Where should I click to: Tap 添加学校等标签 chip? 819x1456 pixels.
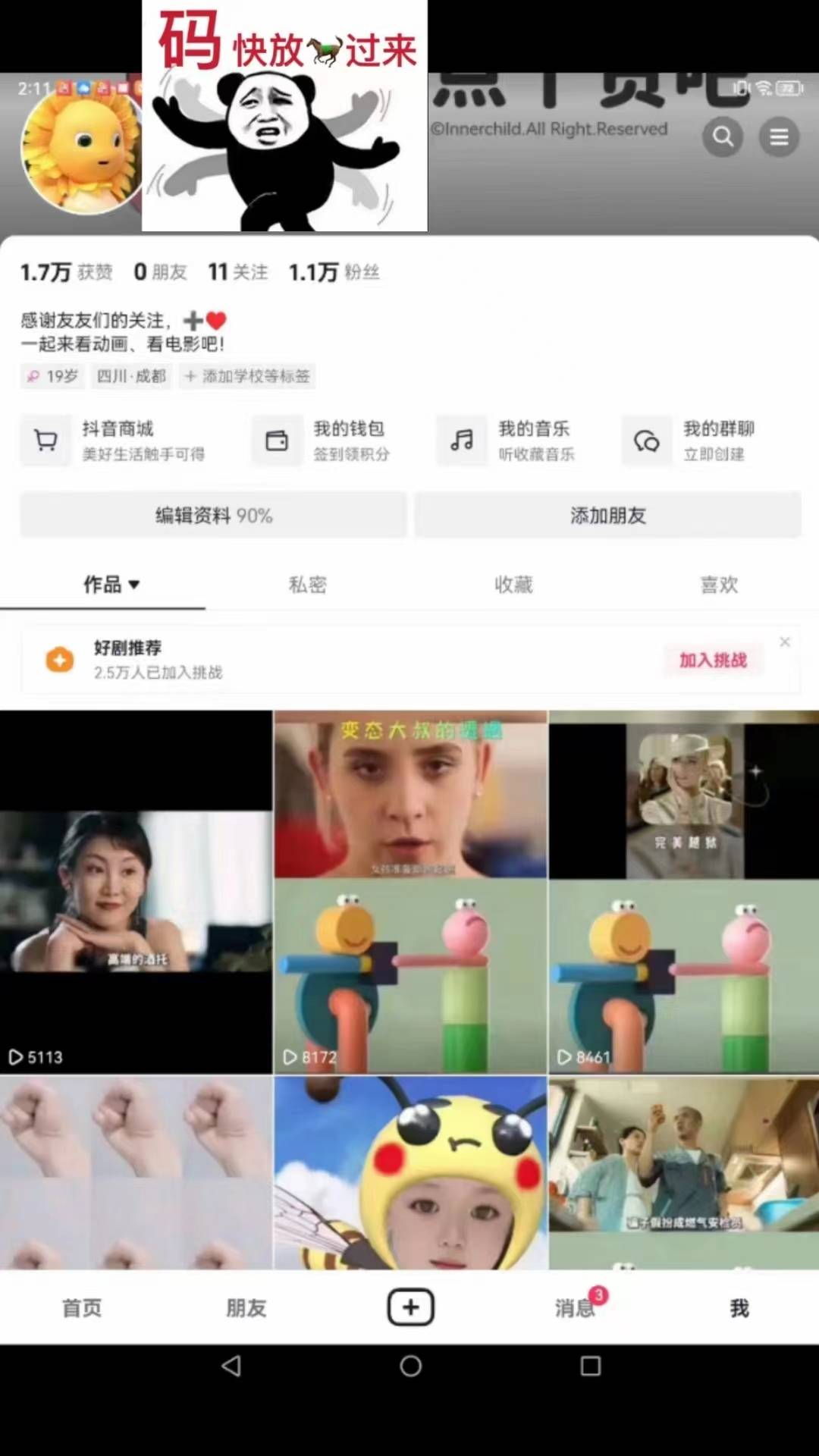pos(247,376)
